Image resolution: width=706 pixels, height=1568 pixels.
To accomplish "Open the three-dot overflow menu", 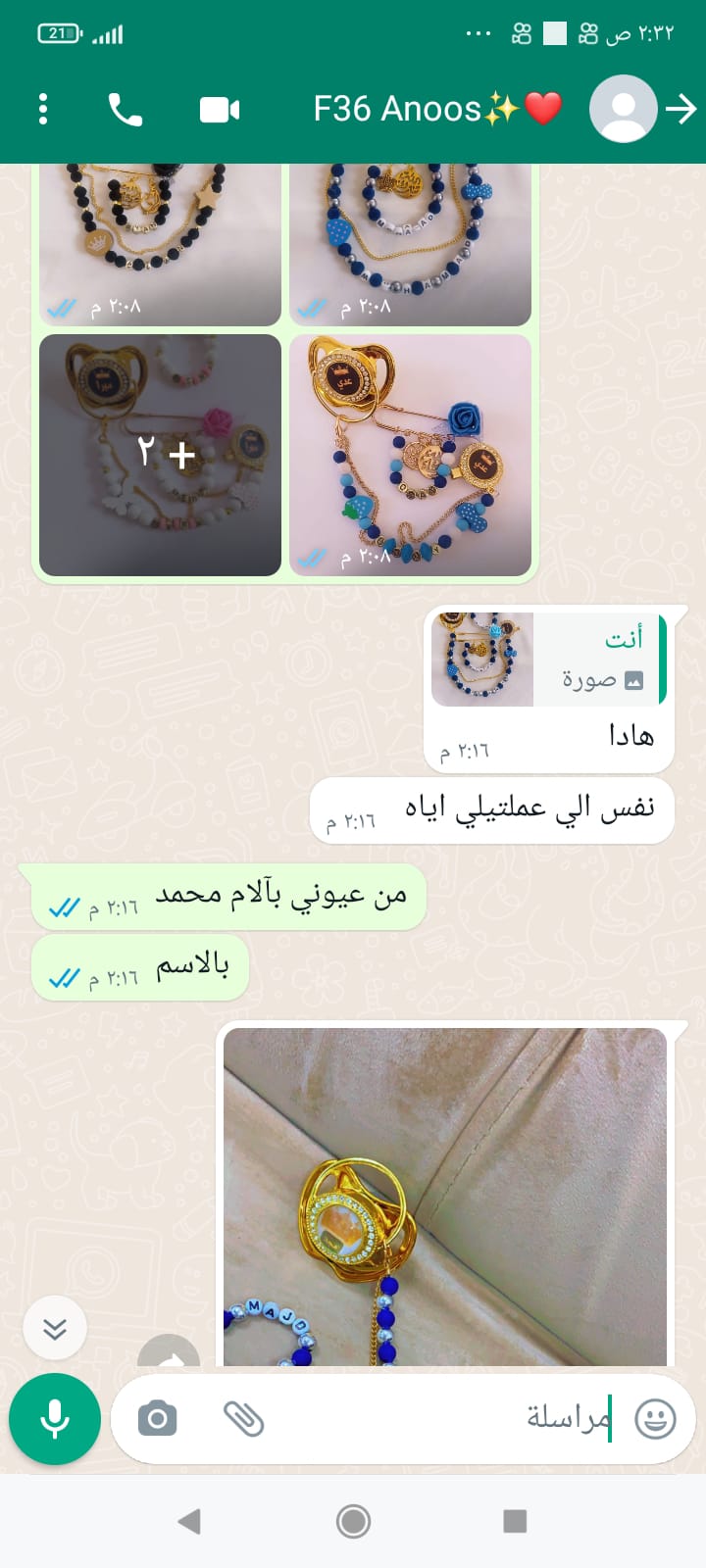I will pos(43,109).
